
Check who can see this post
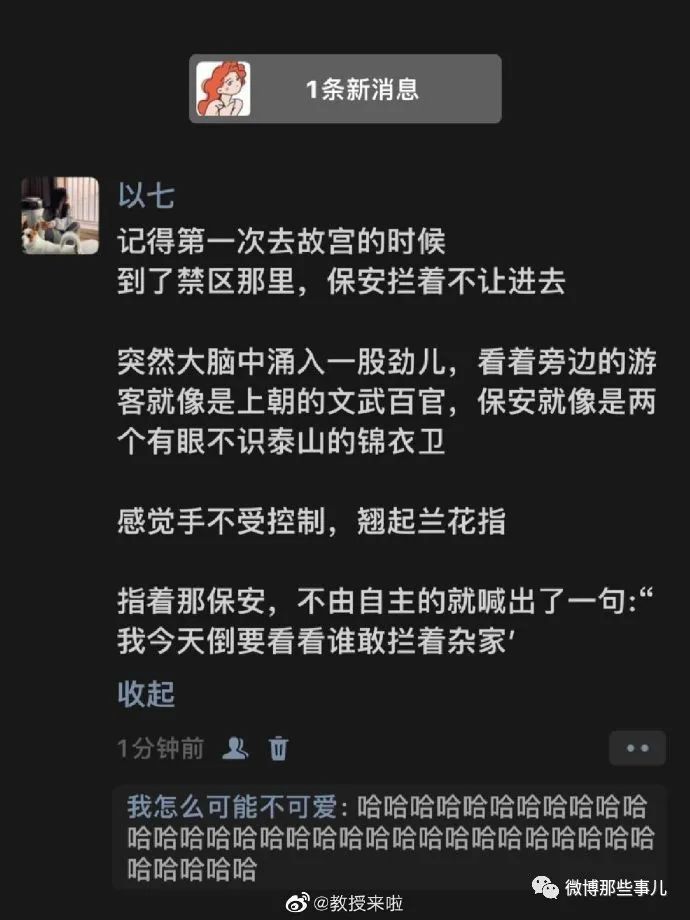[x=236, y=748]
